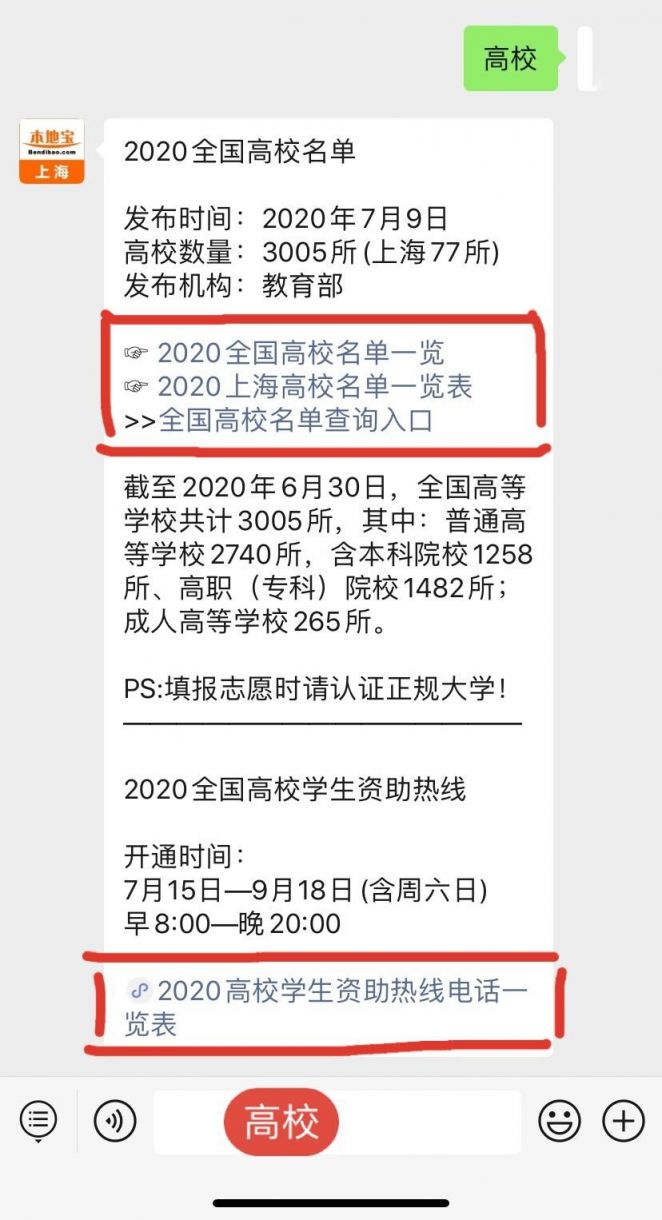Open the 2020全国高校名单一览 link

[300, 352]
